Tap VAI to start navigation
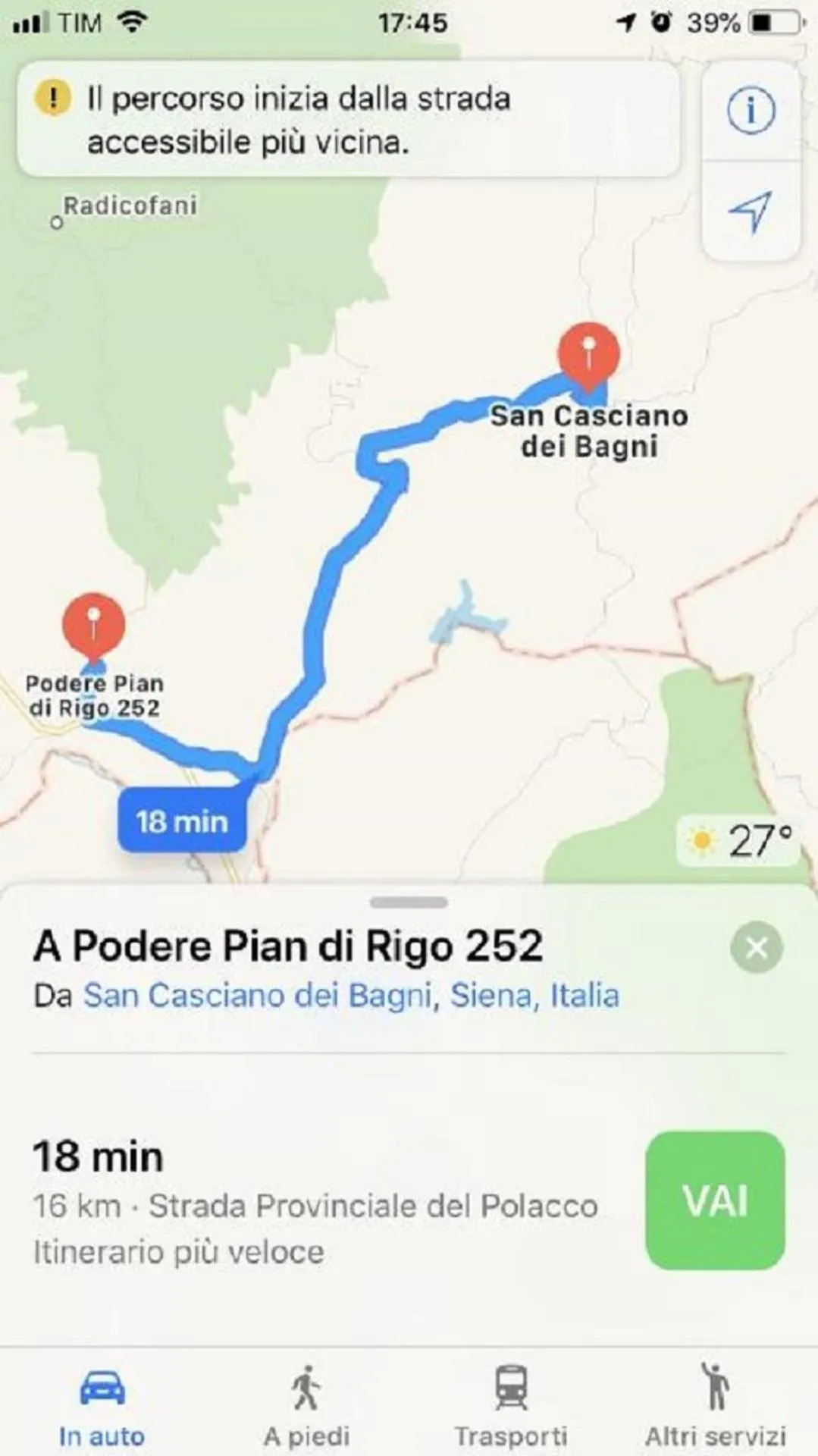Viewport: 818px width, 1456px height. click(x=715, y=1200)
